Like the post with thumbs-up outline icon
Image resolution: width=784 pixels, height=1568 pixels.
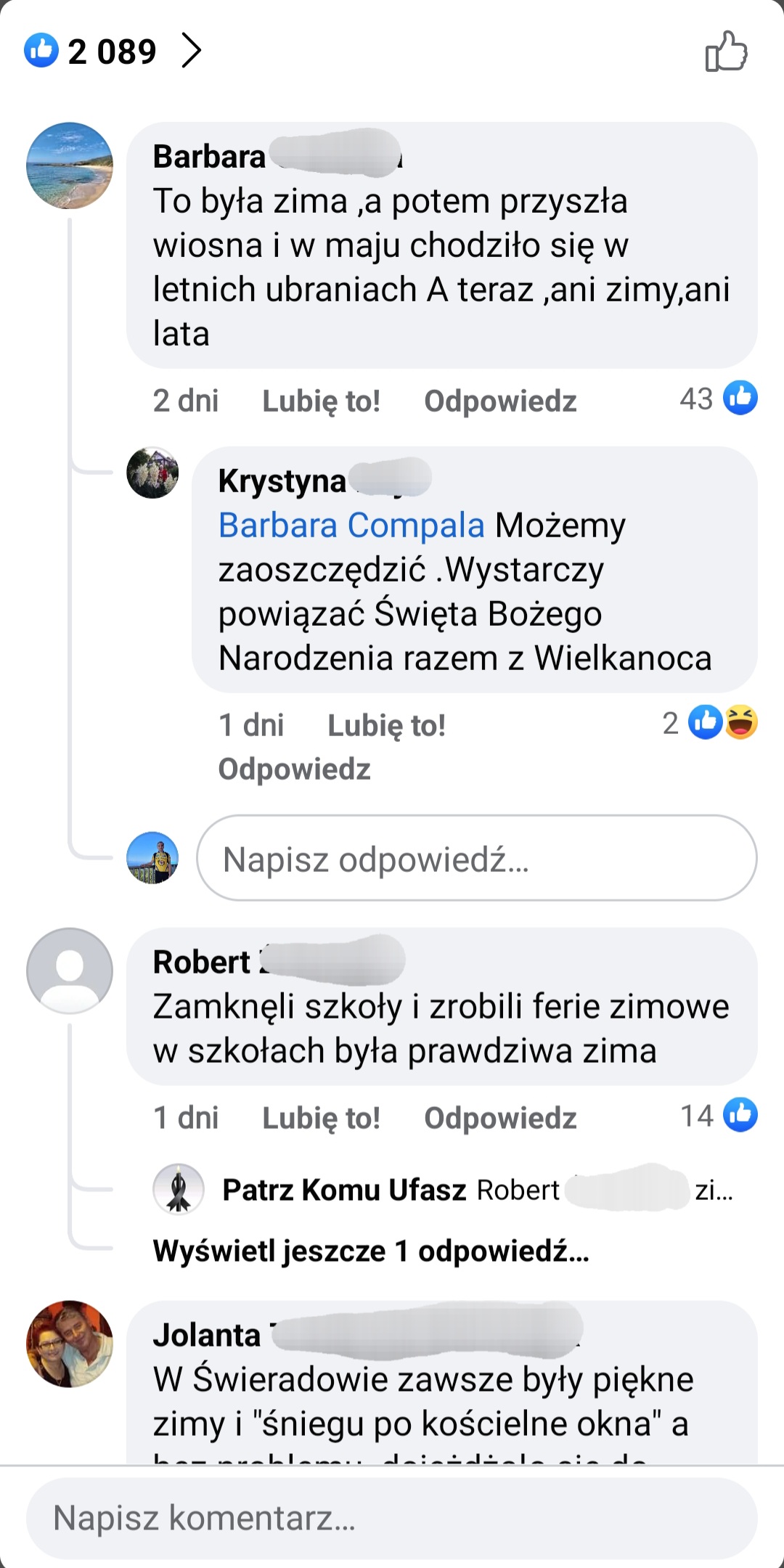[x=726, y=52]
